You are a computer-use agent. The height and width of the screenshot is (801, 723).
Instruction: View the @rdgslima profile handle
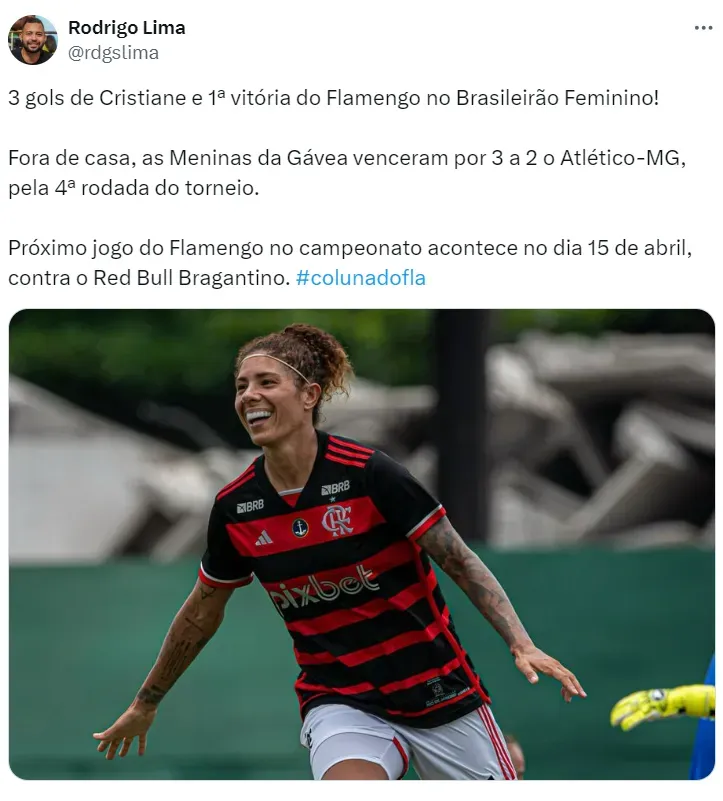[113, 53]
